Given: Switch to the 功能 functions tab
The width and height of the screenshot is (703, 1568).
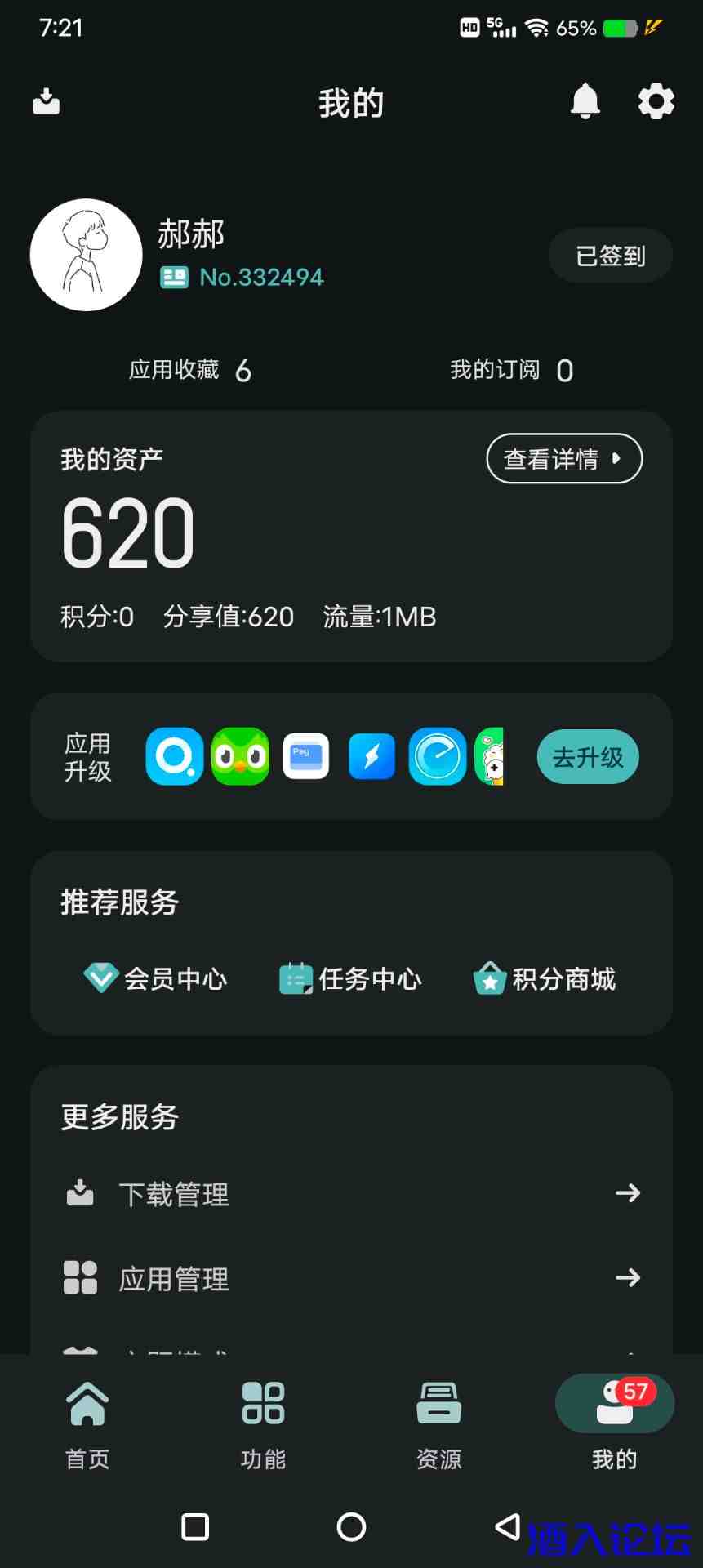Looking at the screenshot, I should coord(262,1425).
